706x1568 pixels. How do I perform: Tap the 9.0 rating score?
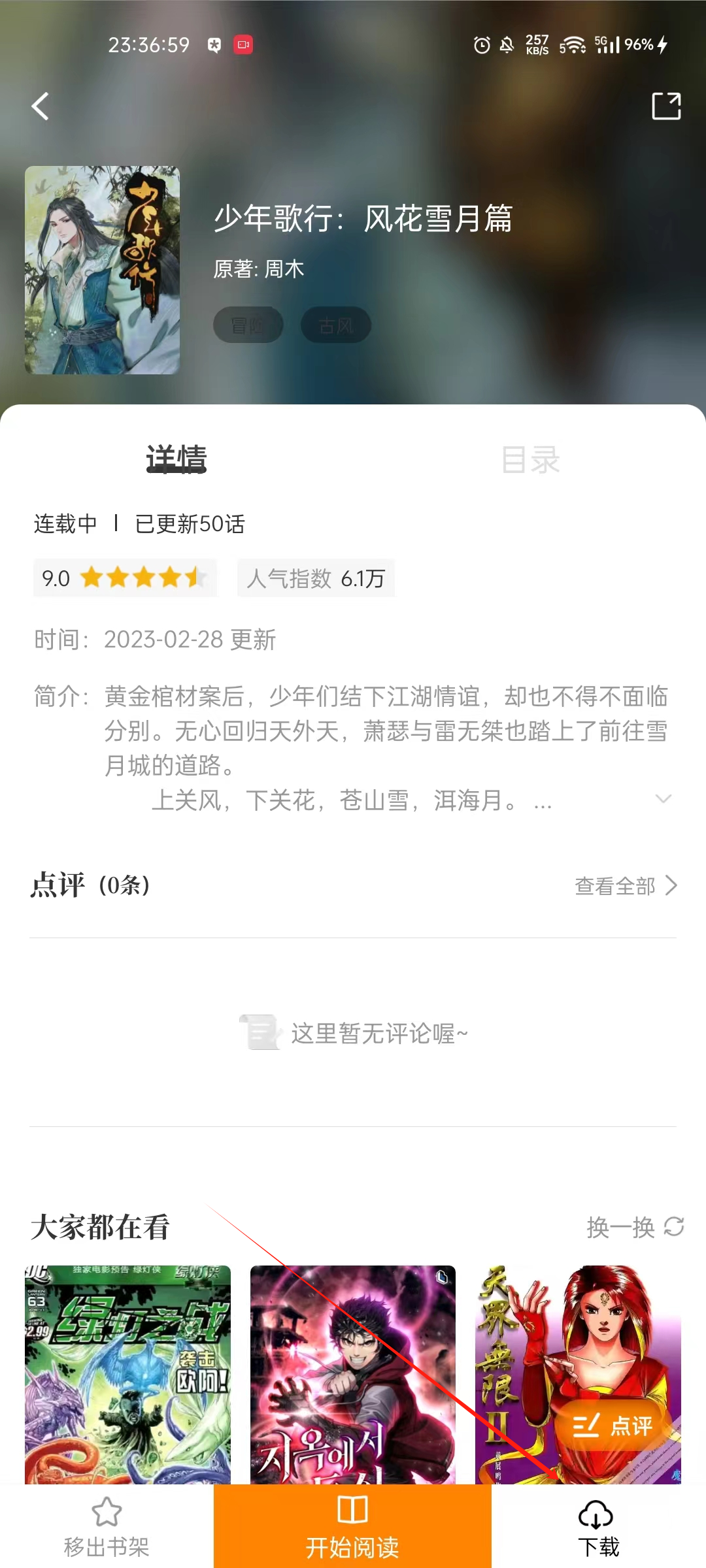(x=56, y=578)
